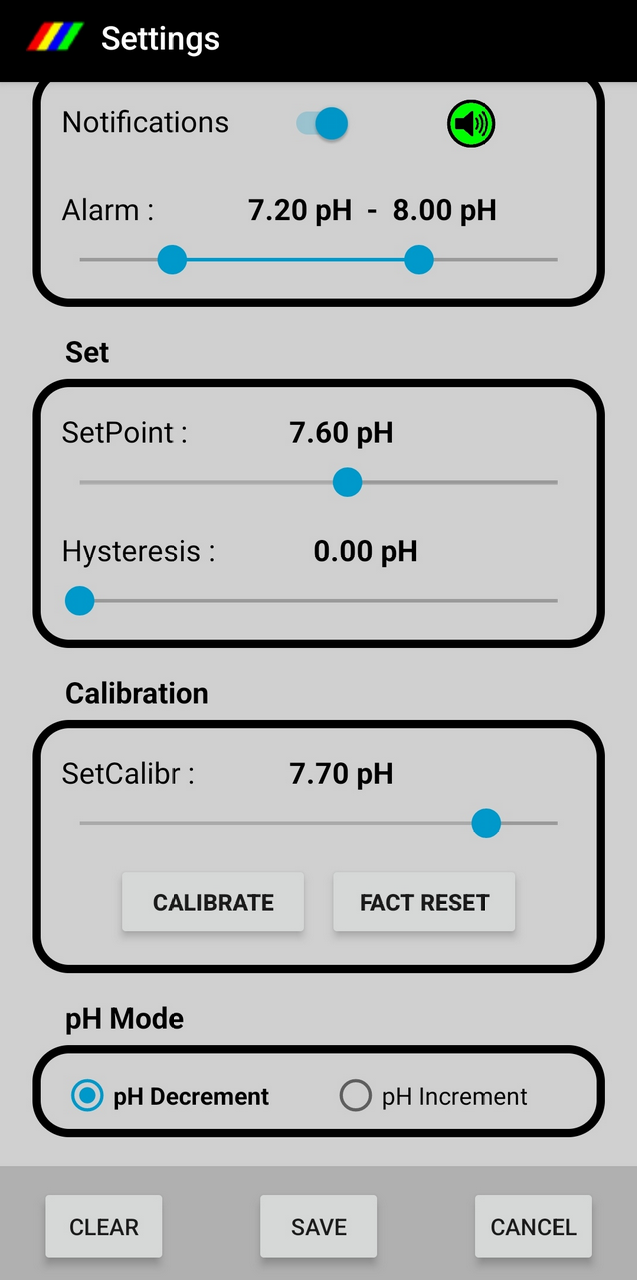Tap the Hysteresis slider handle
The image size is (637, 1280).
pyautogui.click(x=79, y=601)
